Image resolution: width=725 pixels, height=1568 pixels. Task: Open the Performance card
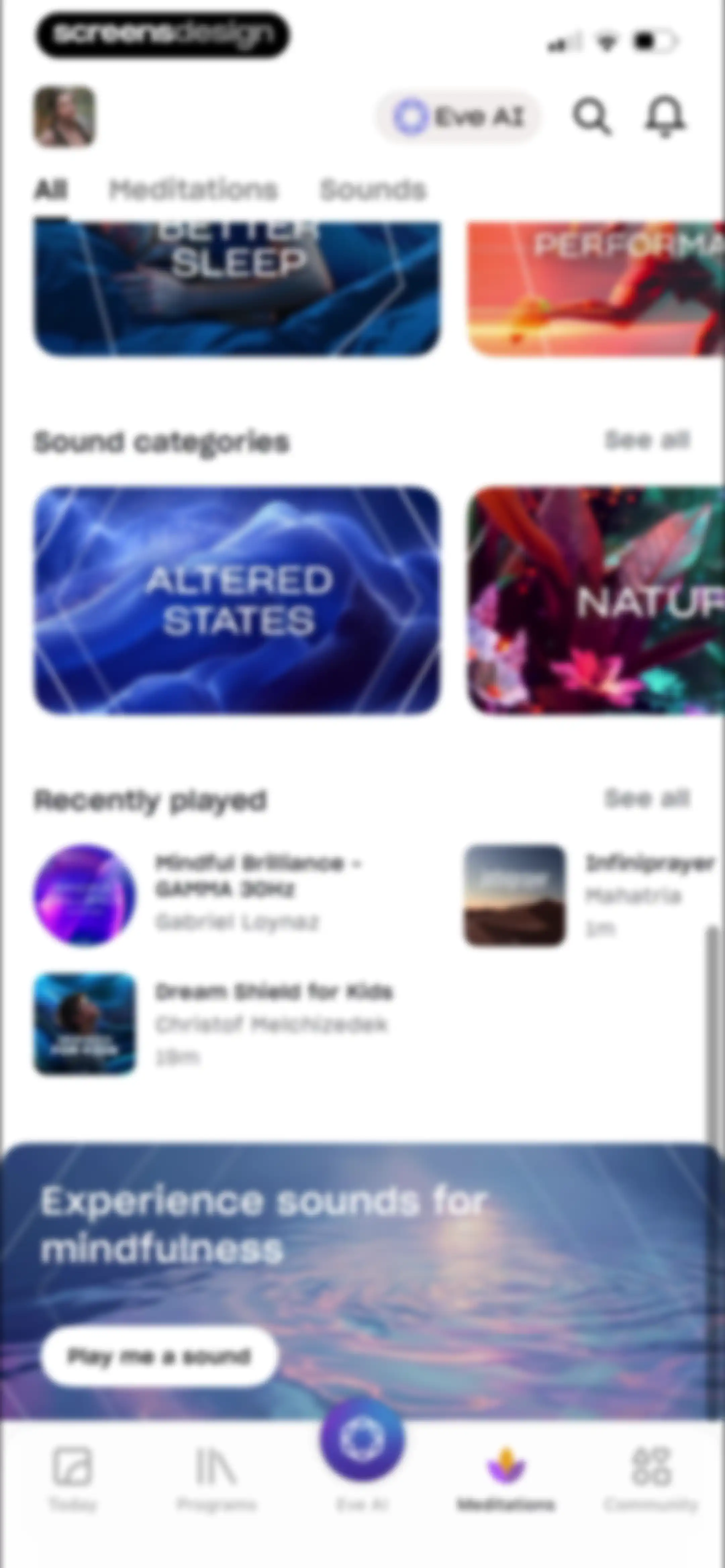(595, 288)
